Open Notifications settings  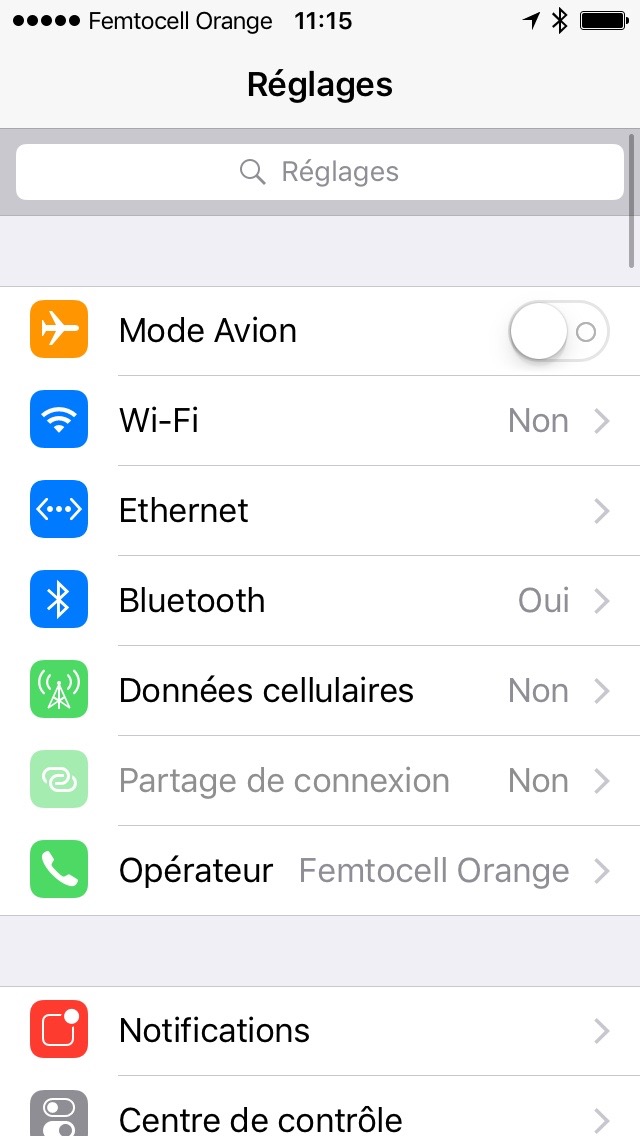click(x=320, y=1030)
